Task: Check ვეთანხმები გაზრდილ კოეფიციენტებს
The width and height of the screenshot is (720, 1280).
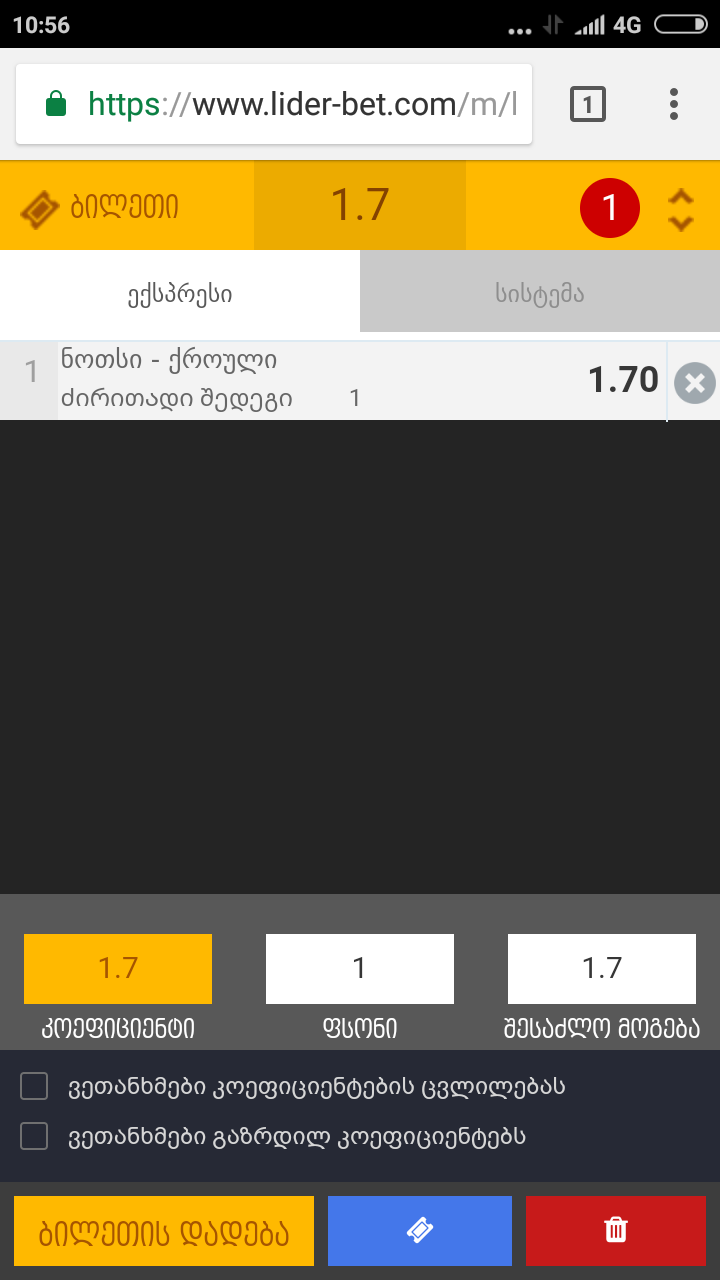Action: click(35, 1136)
